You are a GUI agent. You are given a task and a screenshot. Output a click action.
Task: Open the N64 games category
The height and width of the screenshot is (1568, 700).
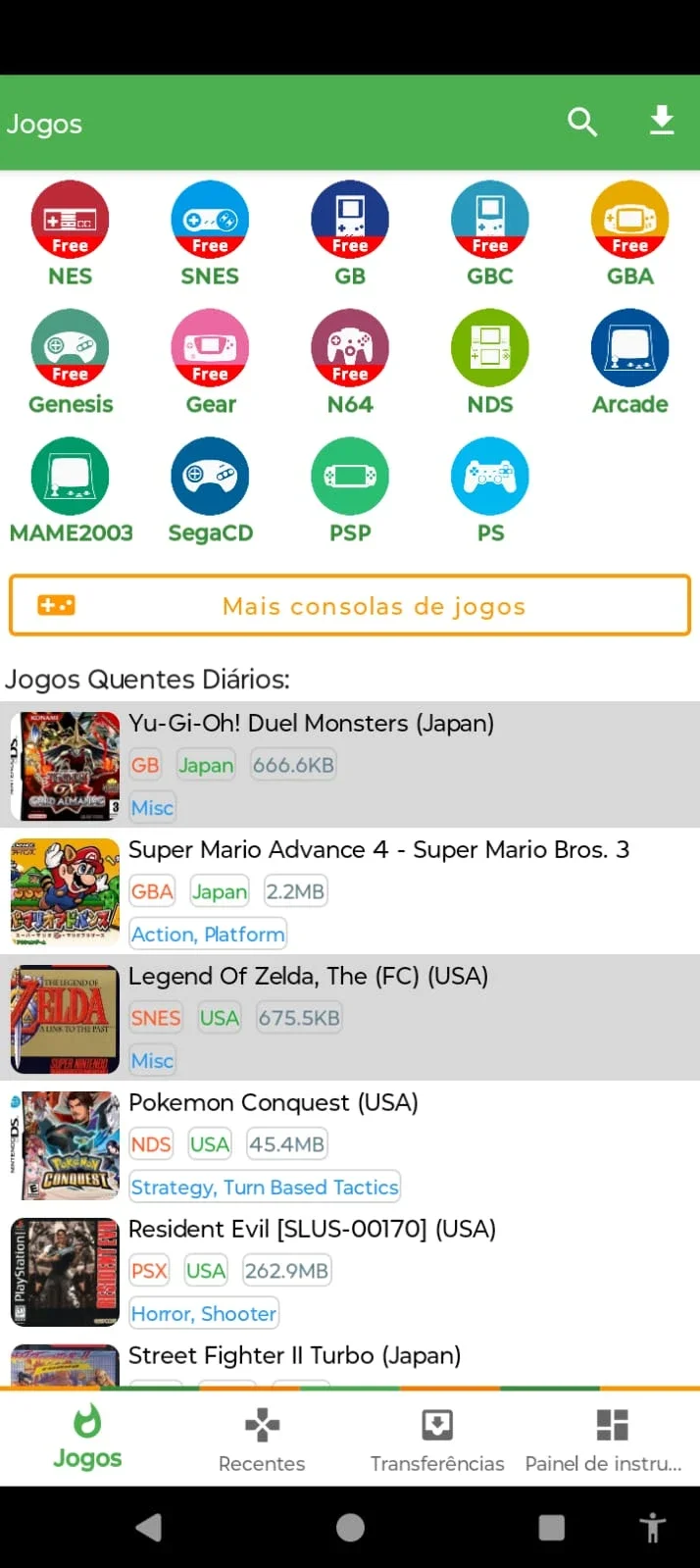pos(350,362)
